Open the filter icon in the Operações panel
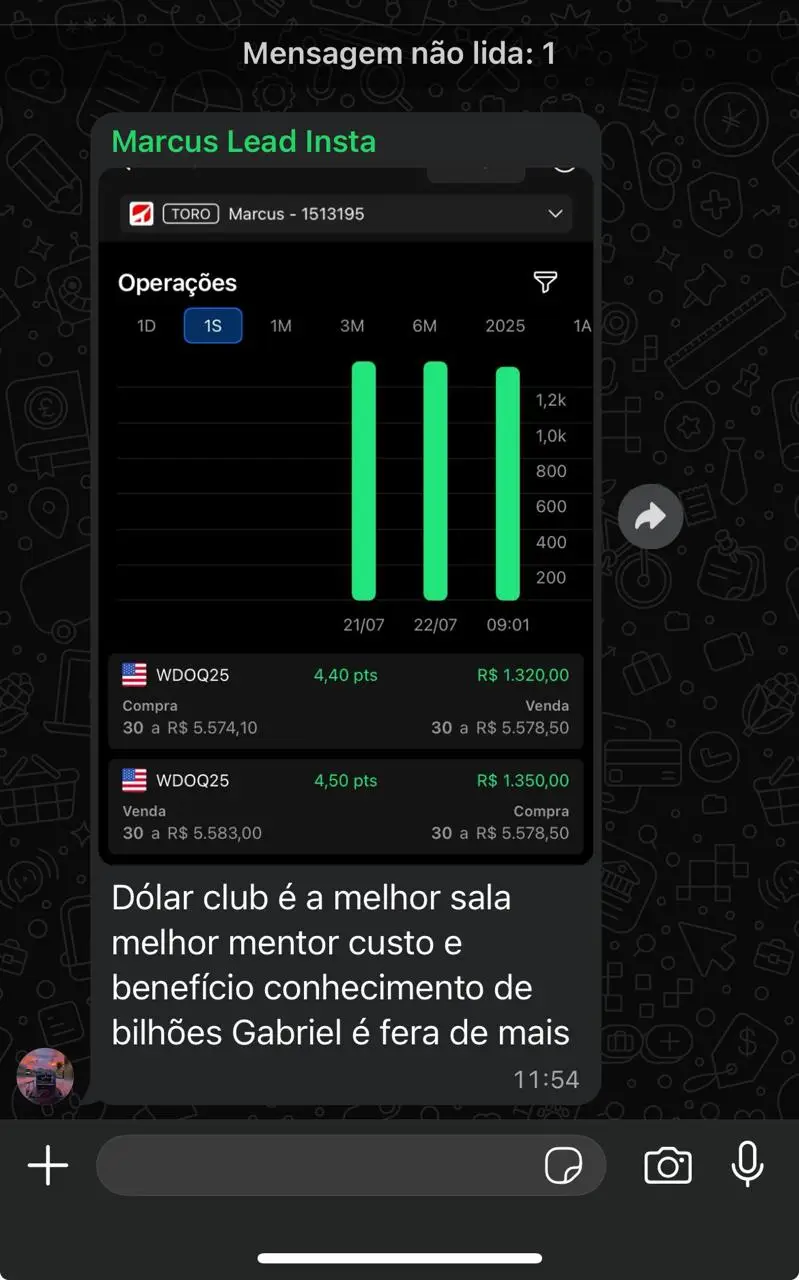 tap(544, 283)
